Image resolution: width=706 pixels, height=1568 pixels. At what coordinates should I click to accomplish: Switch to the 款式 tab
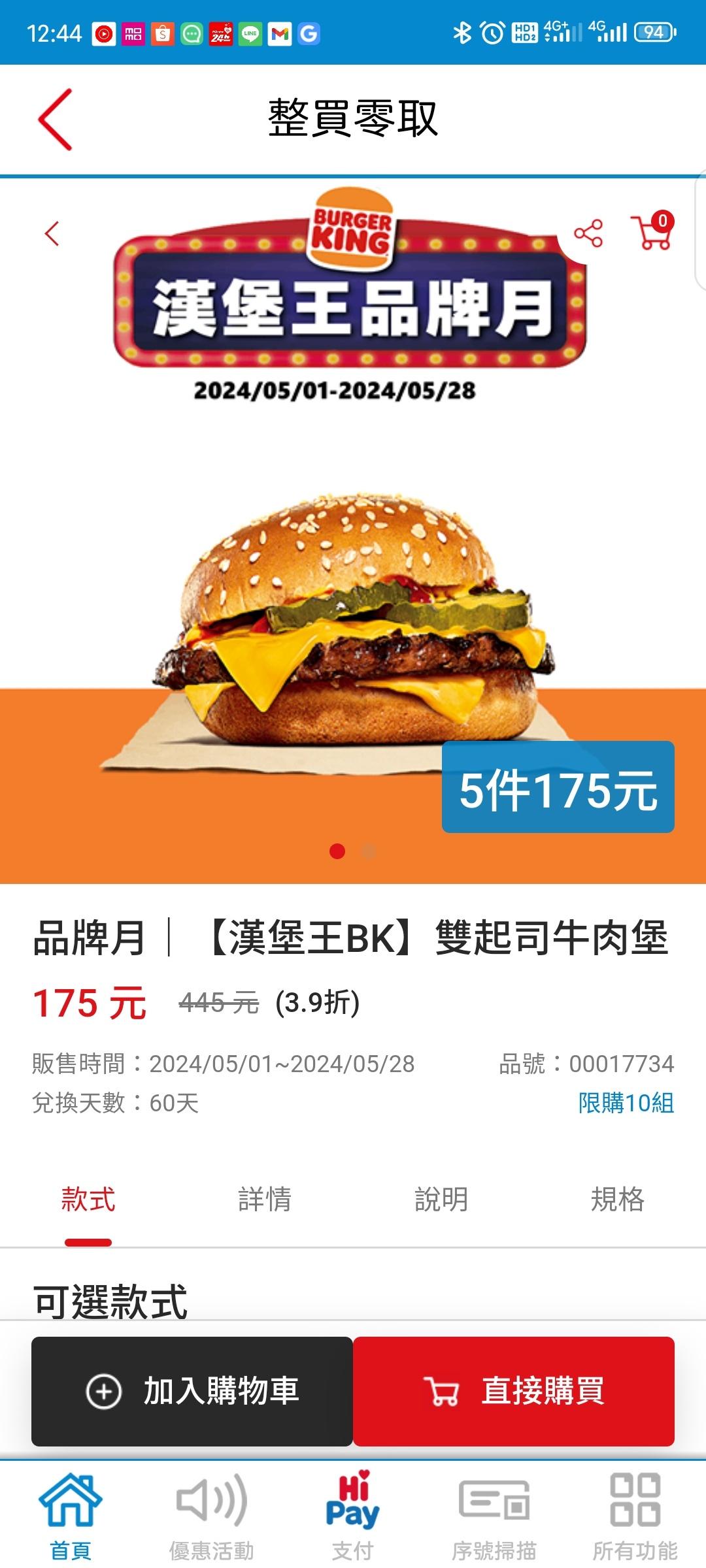88,1200
